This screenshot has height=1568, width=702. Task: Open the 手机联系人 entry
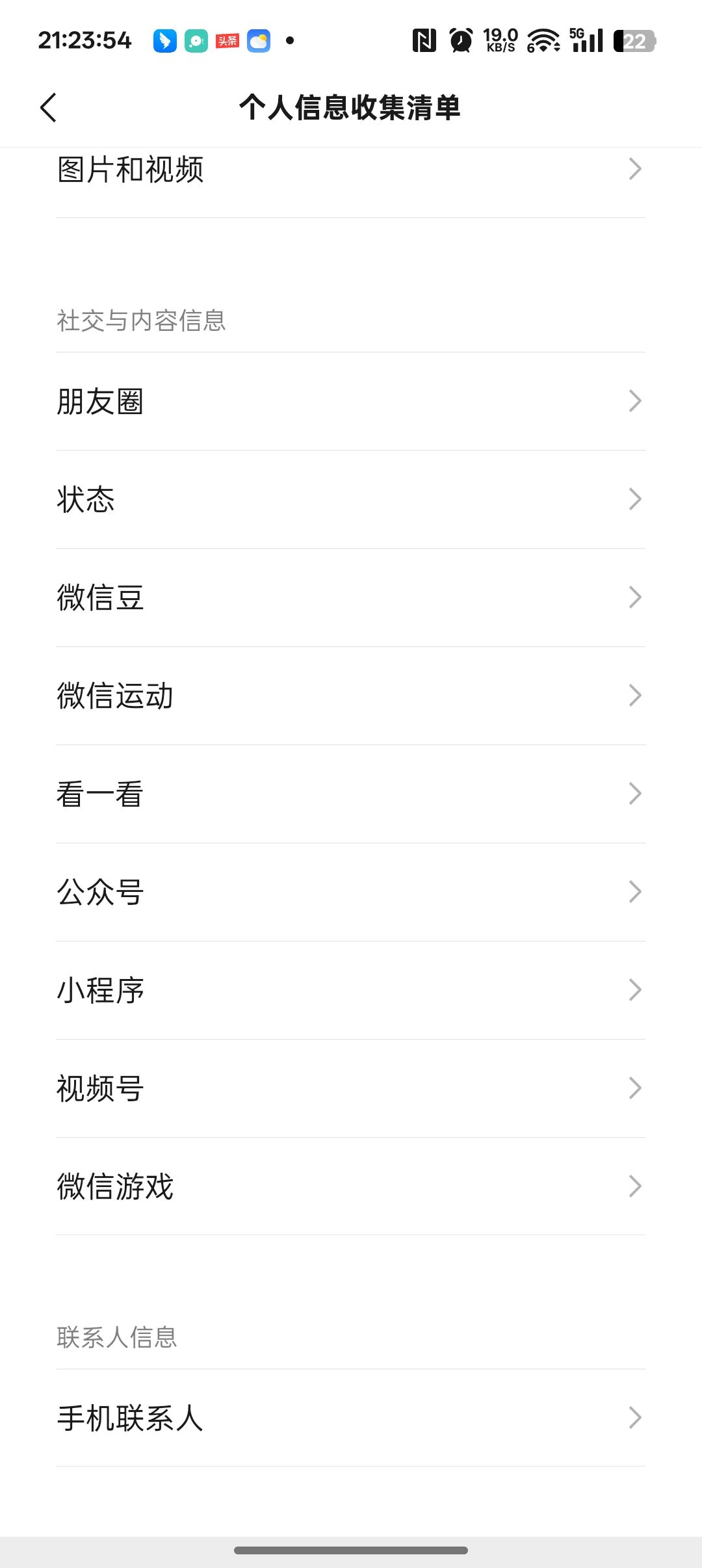point(351,1418)
